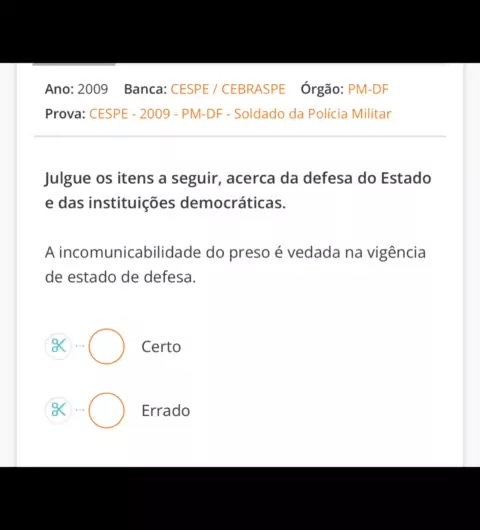Viewport: 480px width, 530px height.
Task: Open the Soldado da Polícia Militar prova link
Action: (x=240, y=114)
